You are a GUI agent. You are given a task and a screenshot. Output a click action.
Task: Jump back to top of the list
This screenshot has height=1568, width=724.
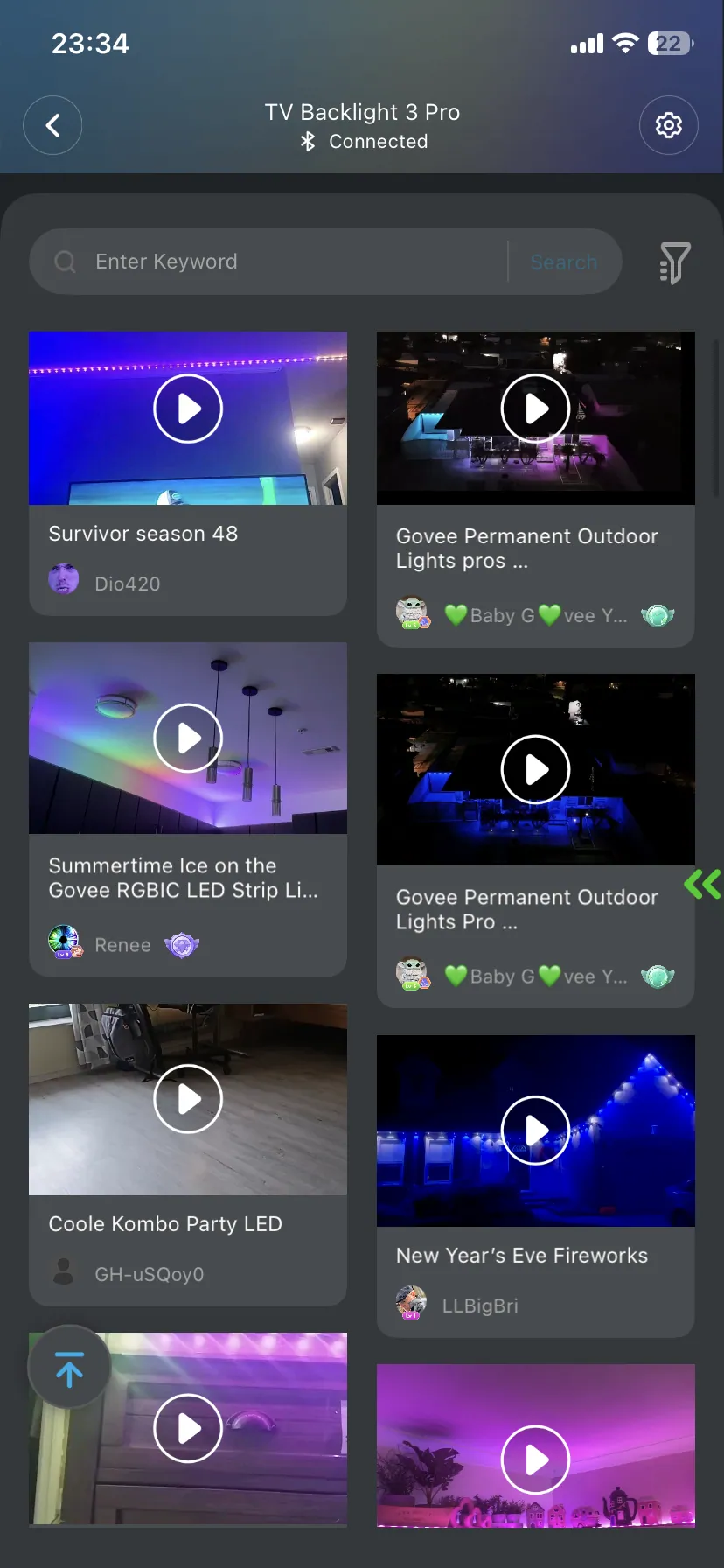coord(70,1368)
